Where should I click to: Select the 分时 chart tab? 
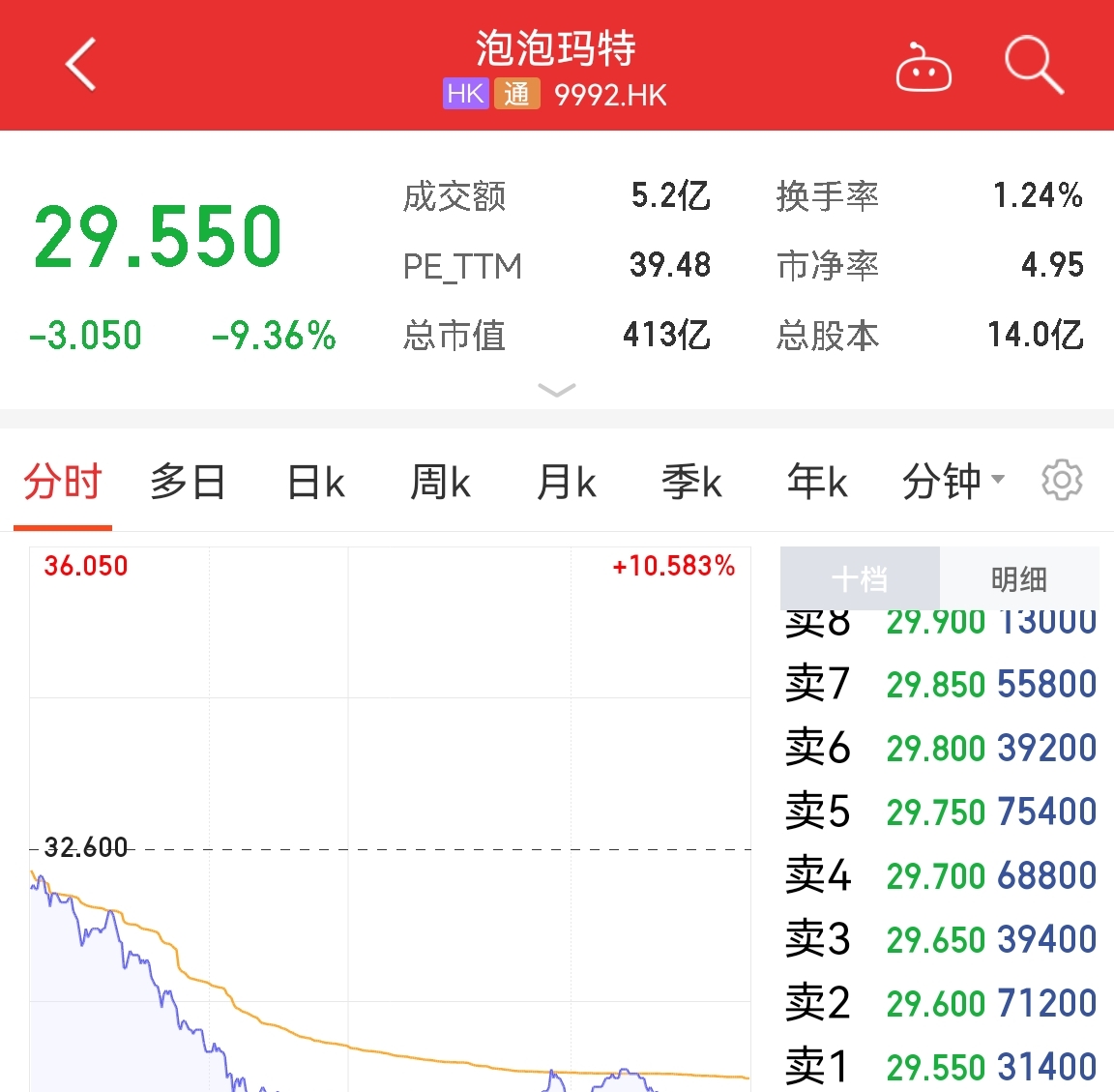coord(63,482)
